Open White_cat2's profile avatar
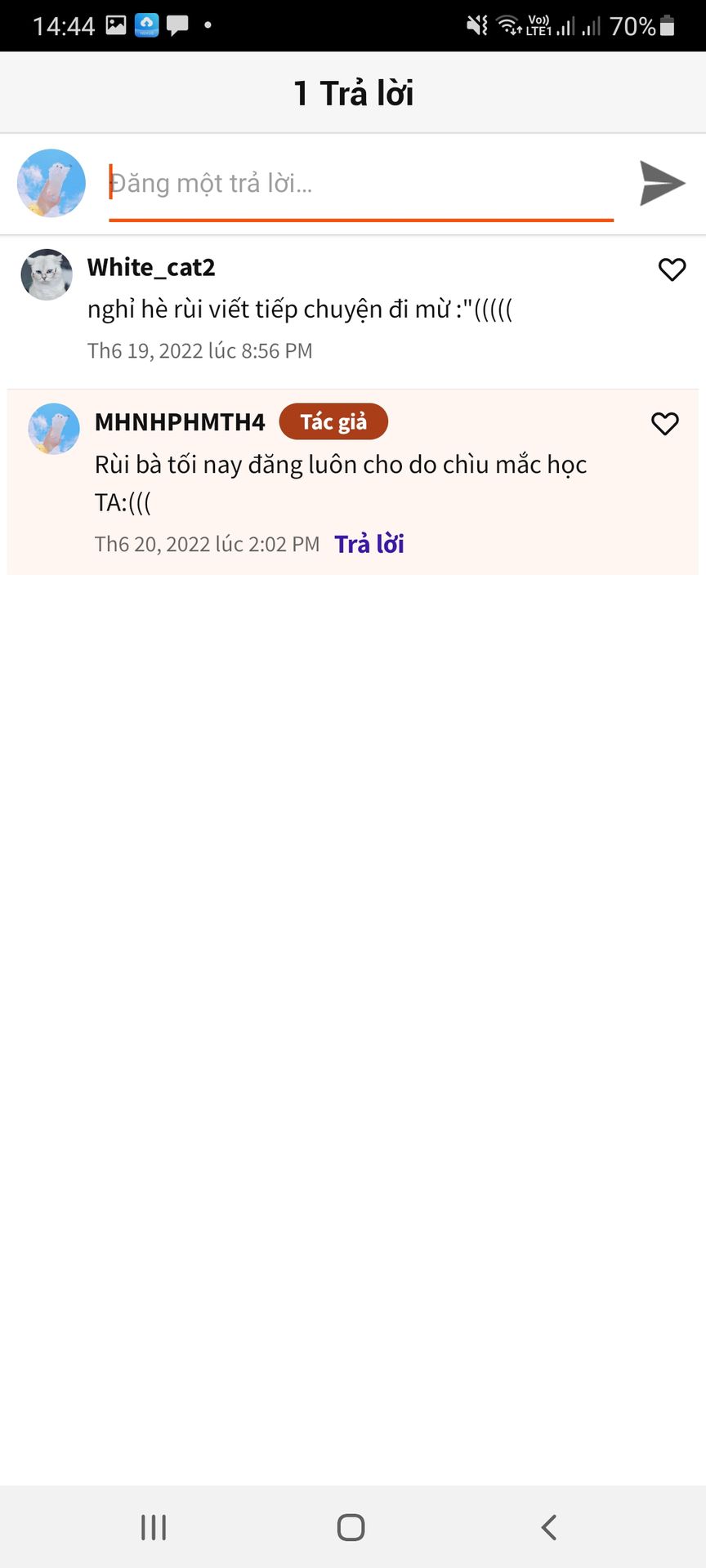706x1568 pixels. click(47, 274)
